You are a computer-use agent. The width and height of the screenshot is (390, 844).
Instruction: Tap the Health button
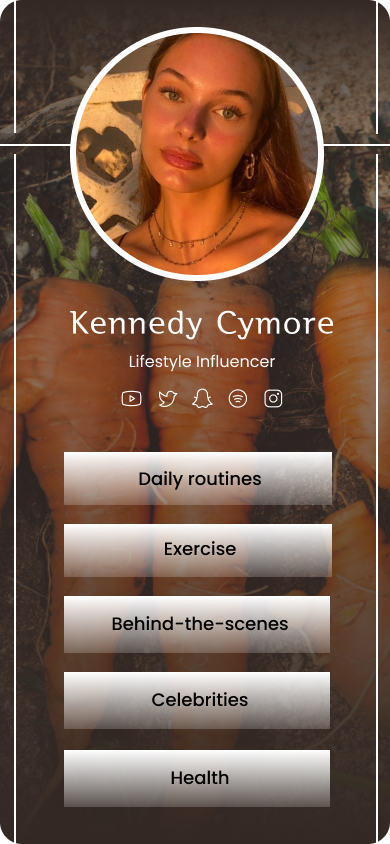pyautogui.click(x=197, y=778)
